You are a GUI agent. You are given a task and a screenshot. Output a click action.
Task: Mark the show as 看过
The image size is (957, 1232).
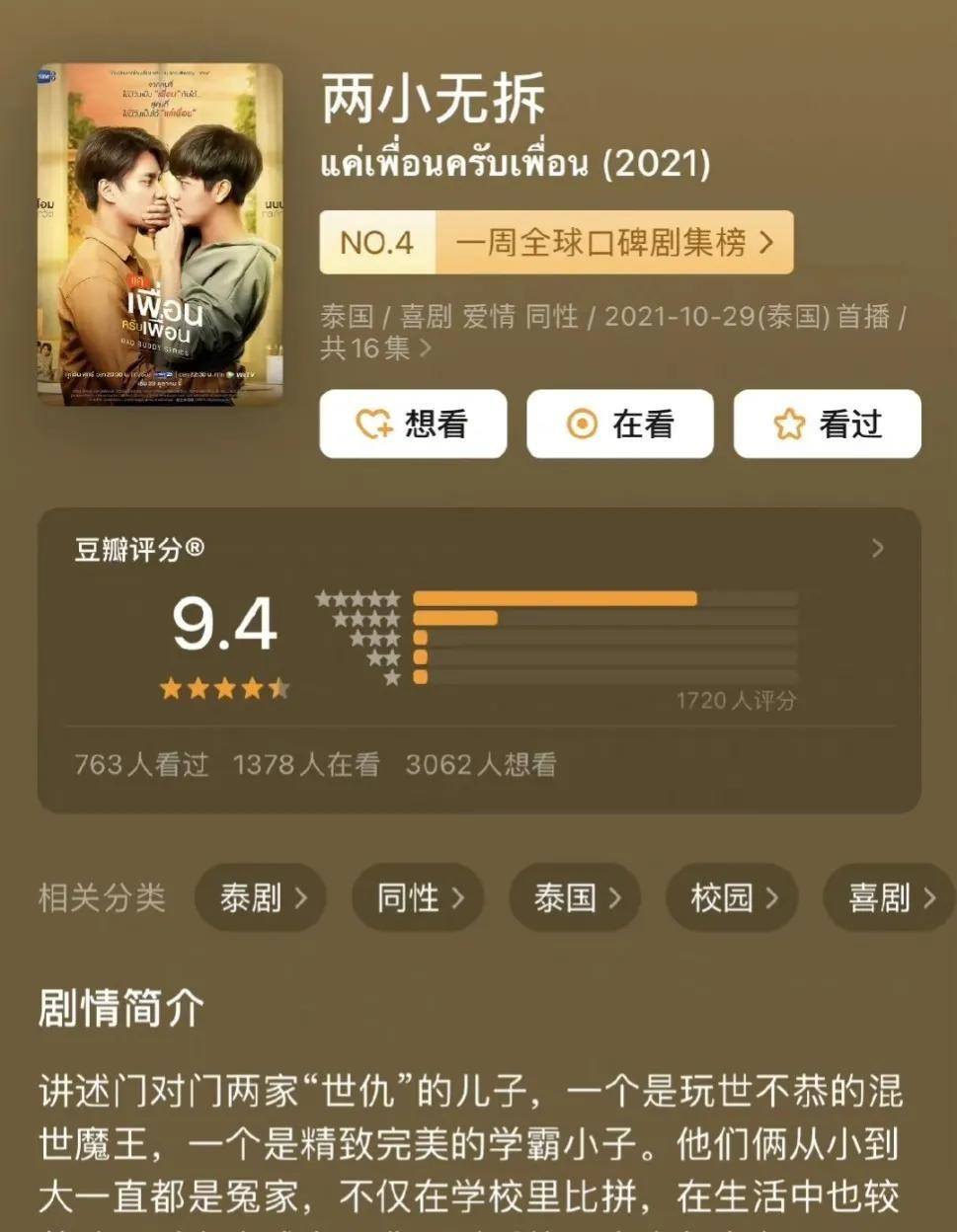click(827, 424)
